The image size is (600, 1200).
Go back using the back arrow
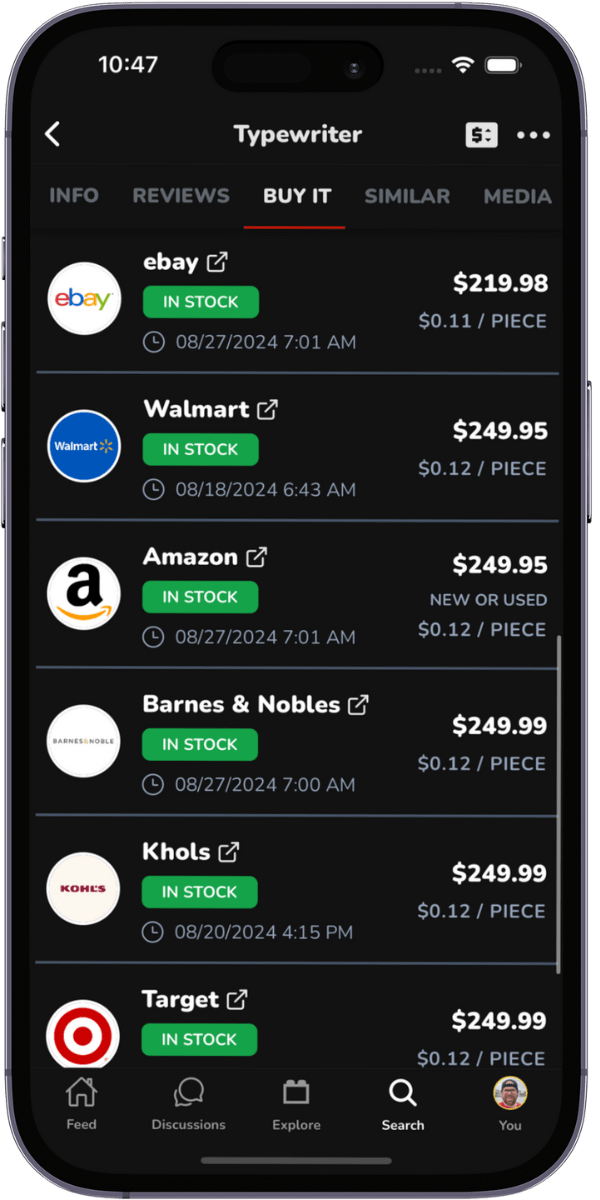pyautogui.click(x=53, y=134)
